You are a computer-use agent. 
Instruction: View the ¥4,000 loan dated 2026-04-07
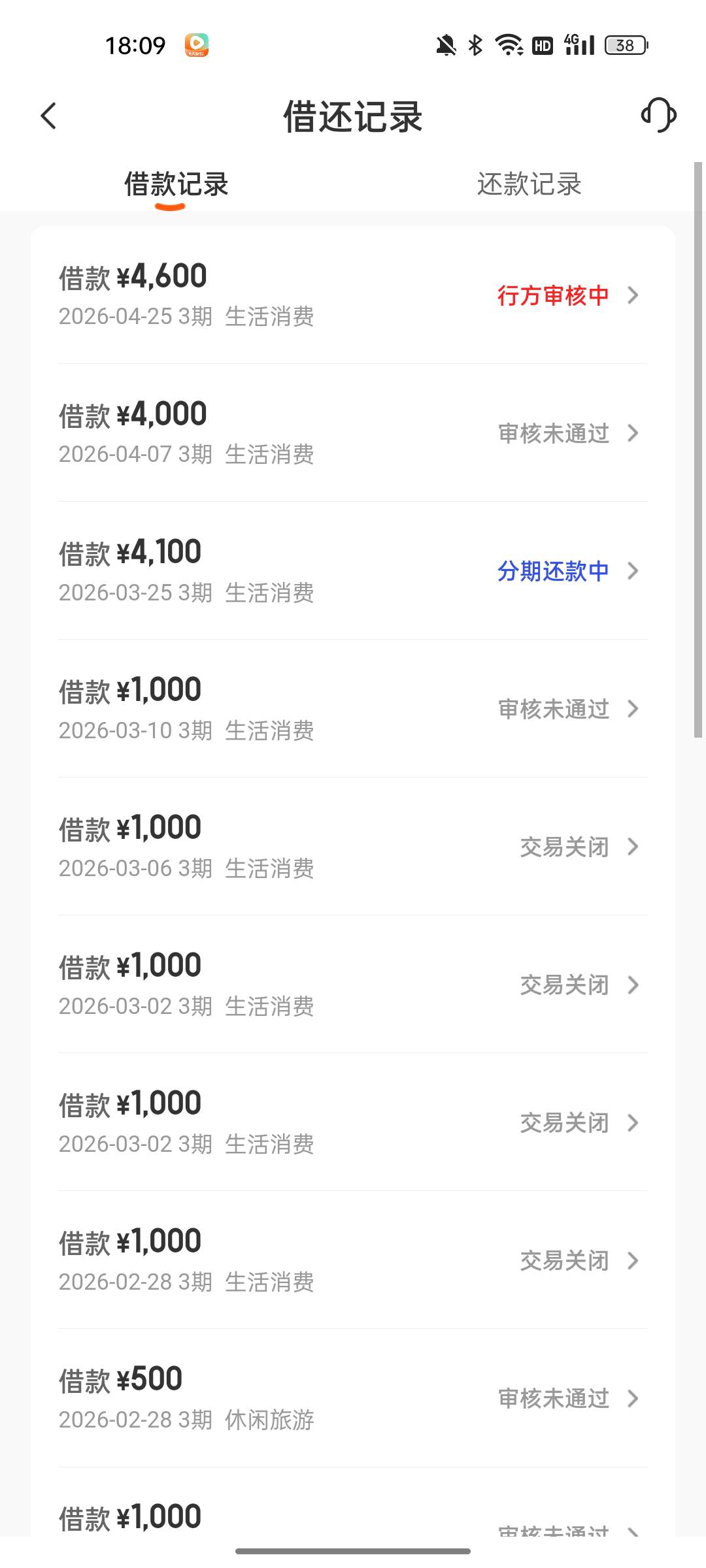click(353, 433)
